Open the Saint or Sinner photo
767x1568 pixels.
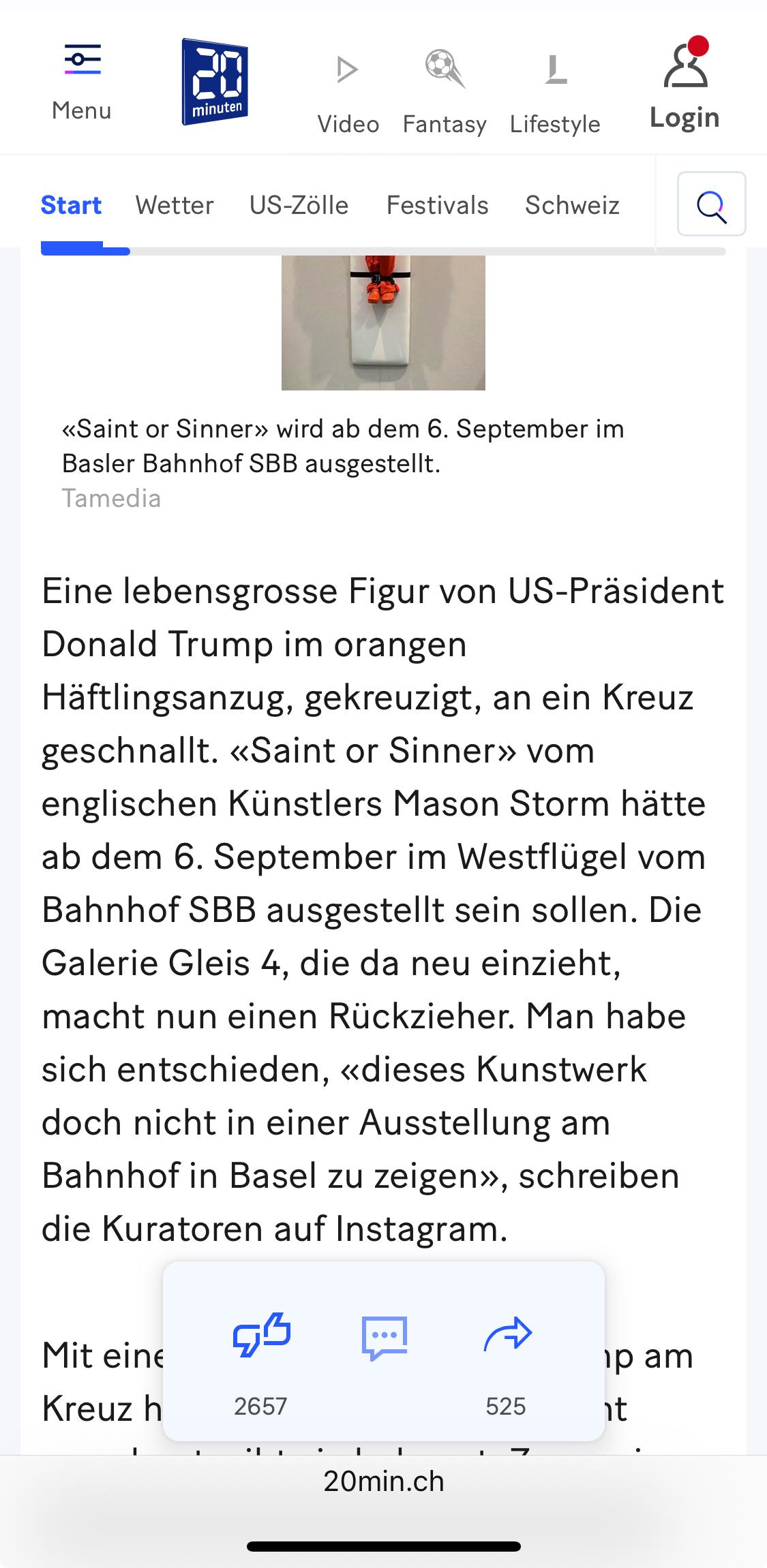(383, 322)
